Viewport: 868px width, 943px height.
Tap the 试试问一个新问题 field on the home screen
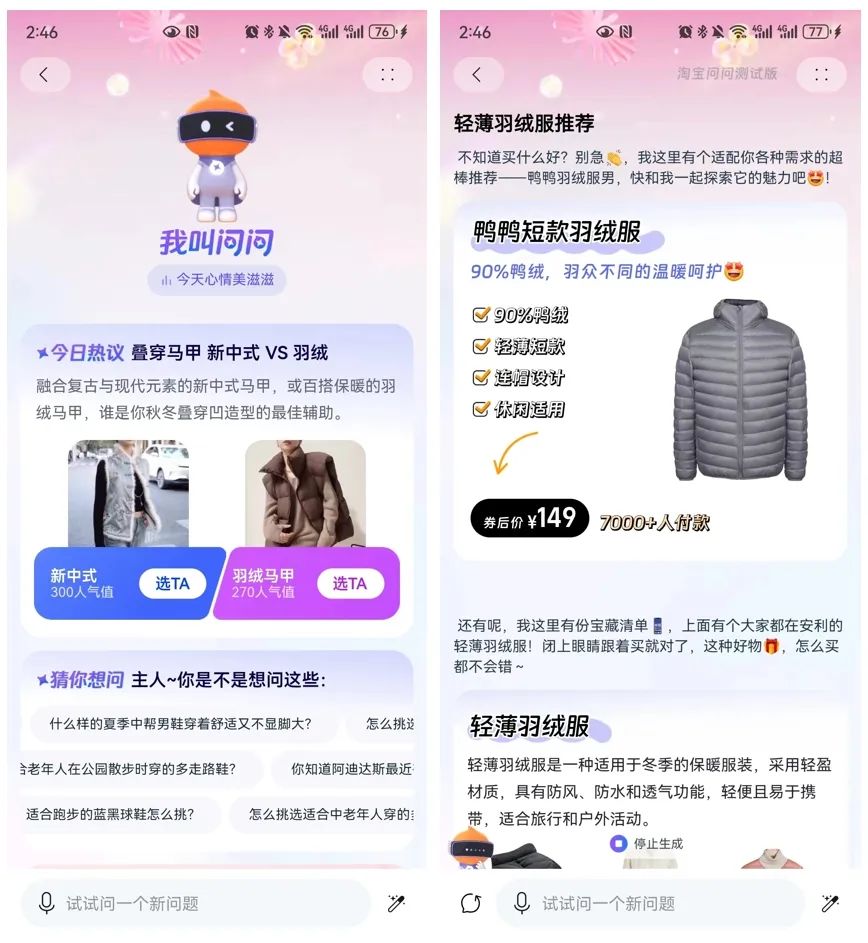210,904
